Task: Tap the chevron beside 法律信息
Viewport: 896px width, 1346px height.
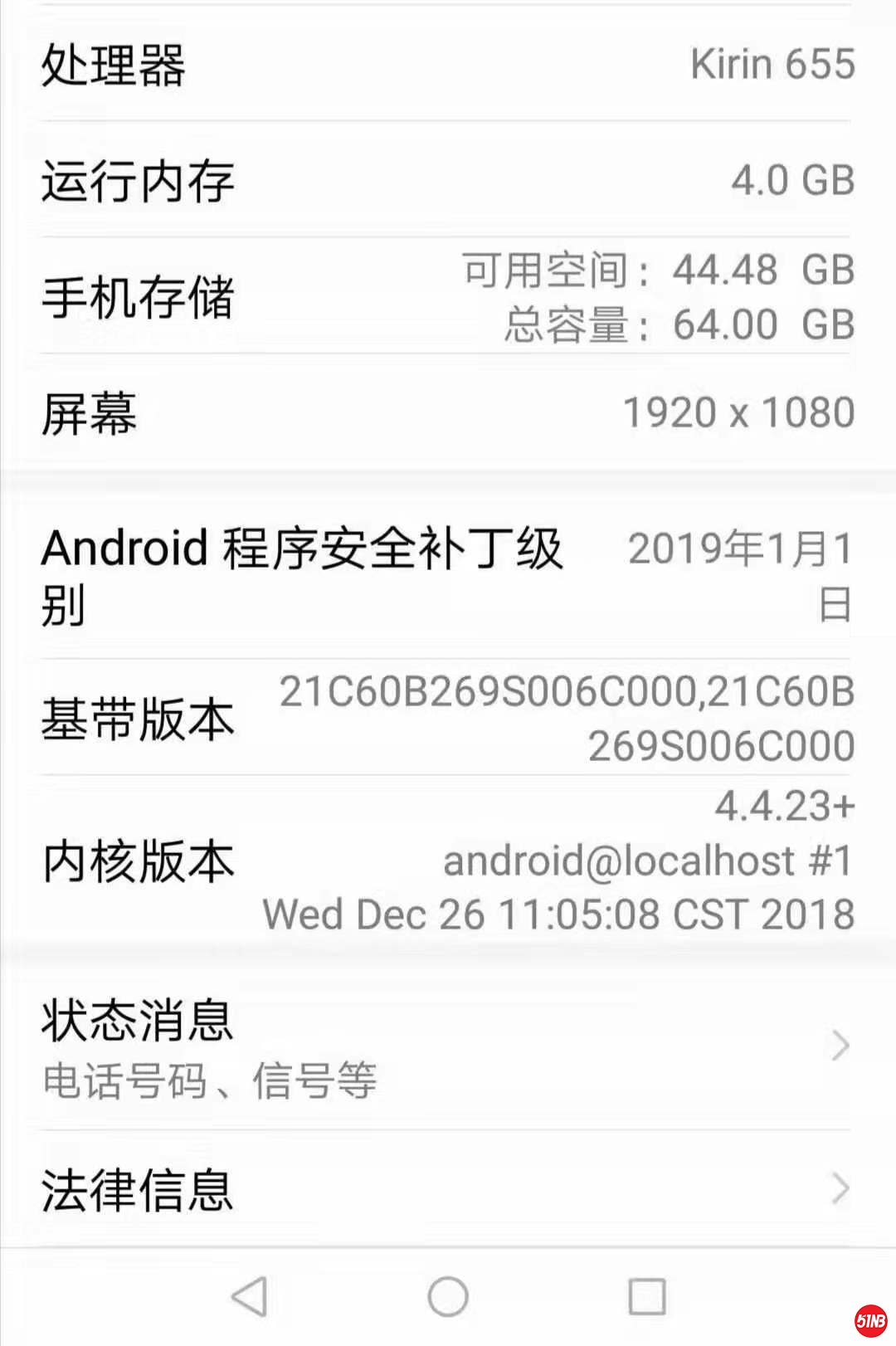Action: coord(840,1190)
